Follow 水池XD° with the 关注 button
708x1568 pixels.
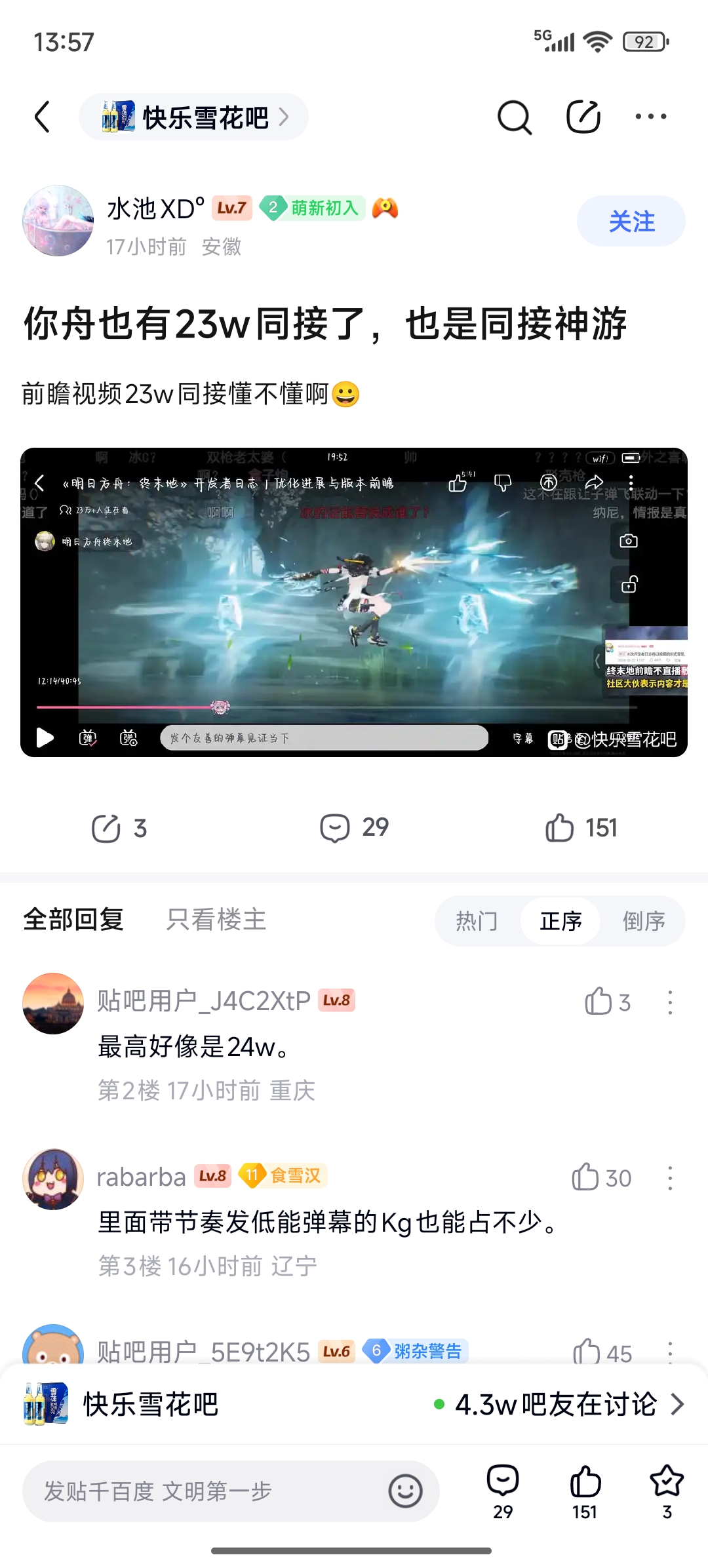pos(631,222)
